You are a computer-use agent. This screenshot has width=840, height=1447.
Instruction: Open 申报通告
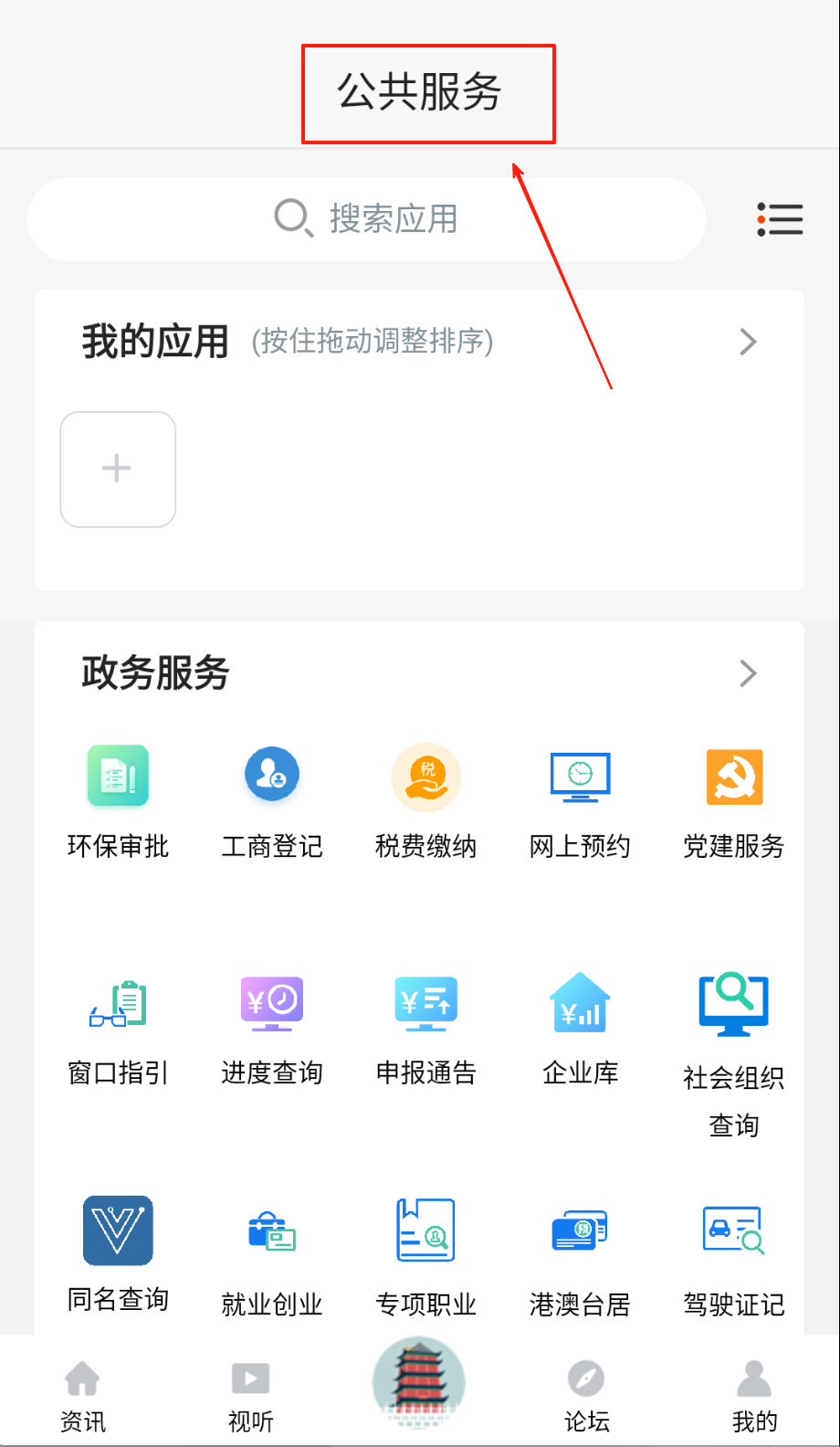(x=426, y=1028)
